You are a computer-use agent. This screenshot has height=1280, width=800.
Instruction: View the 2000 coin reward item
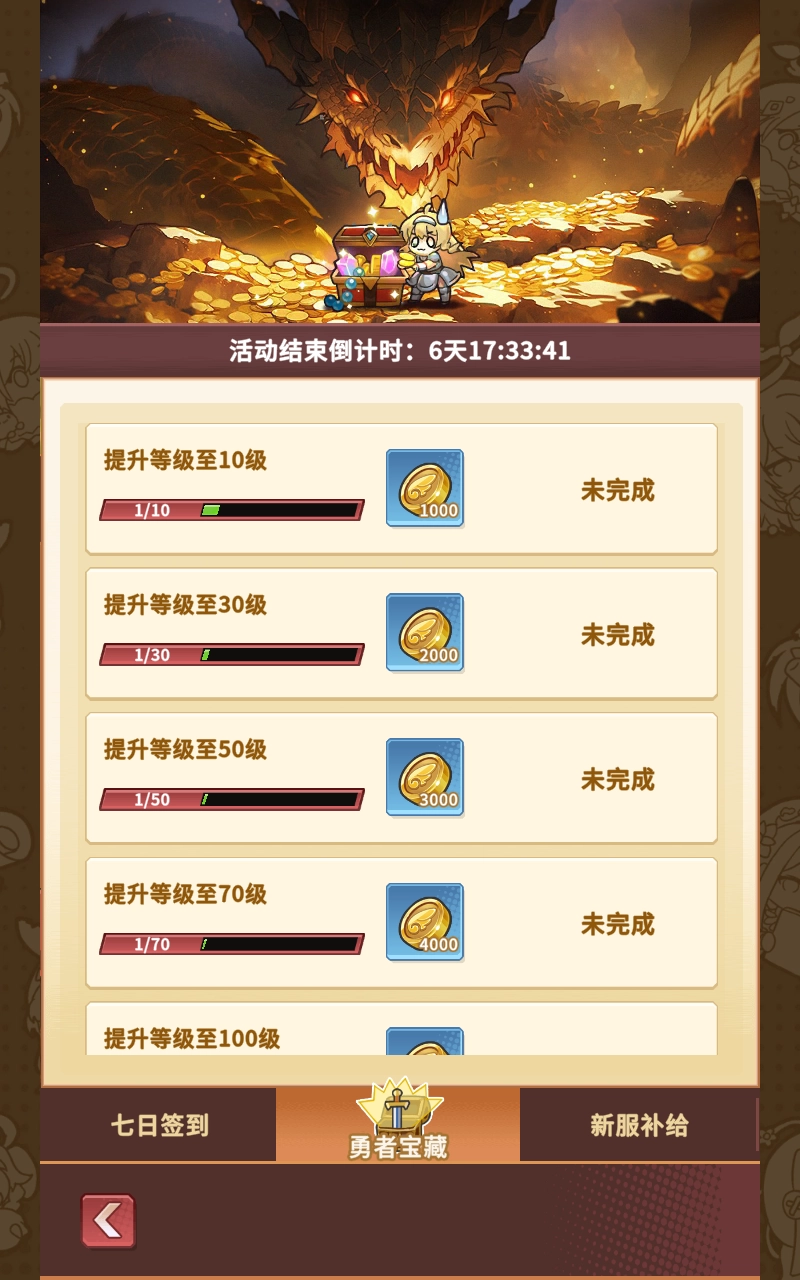pyautogui.click(x=425, y=633)
